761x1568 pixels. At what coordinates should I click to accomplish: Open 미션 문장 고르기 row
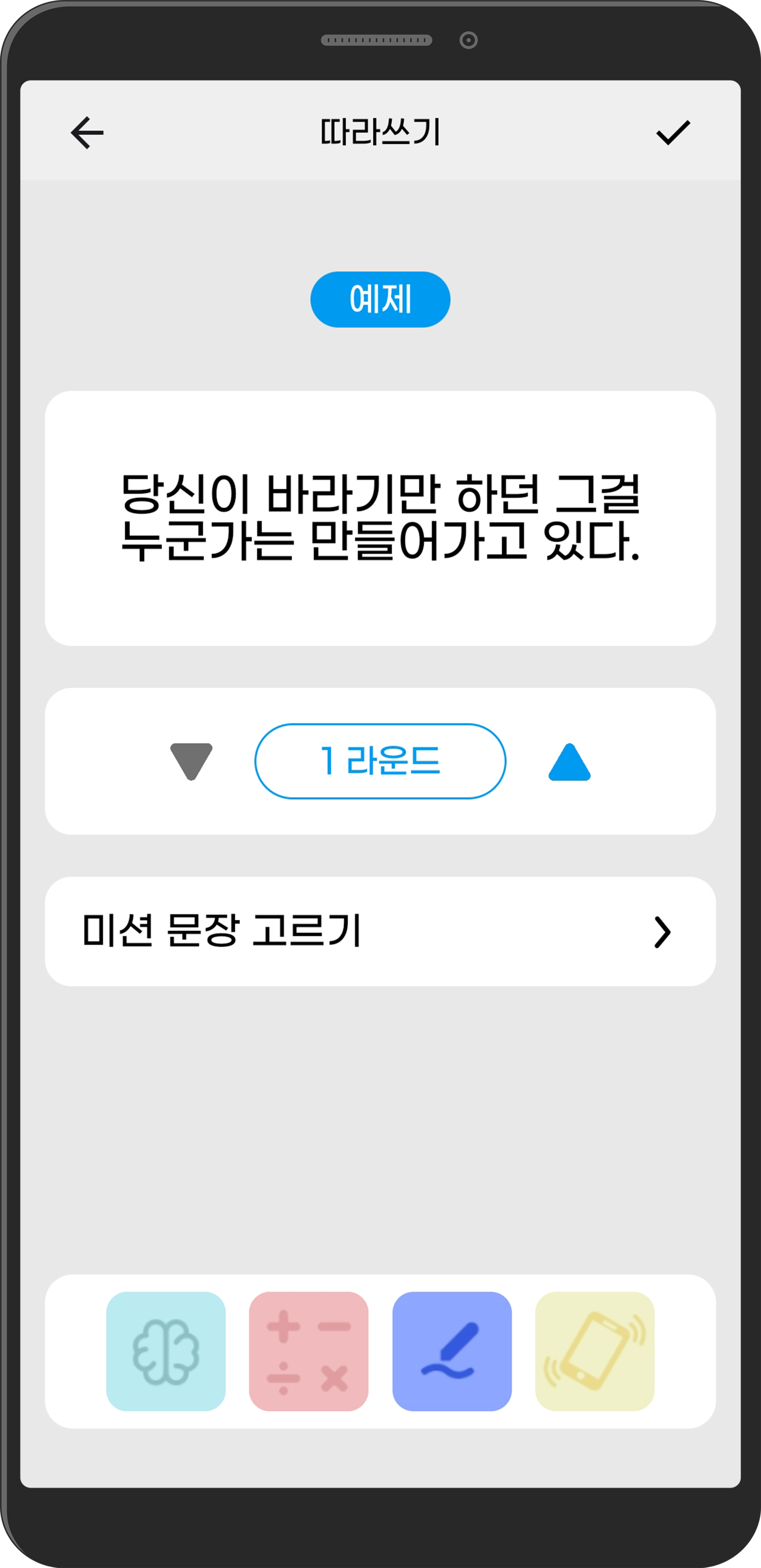[x=380, y=931]
